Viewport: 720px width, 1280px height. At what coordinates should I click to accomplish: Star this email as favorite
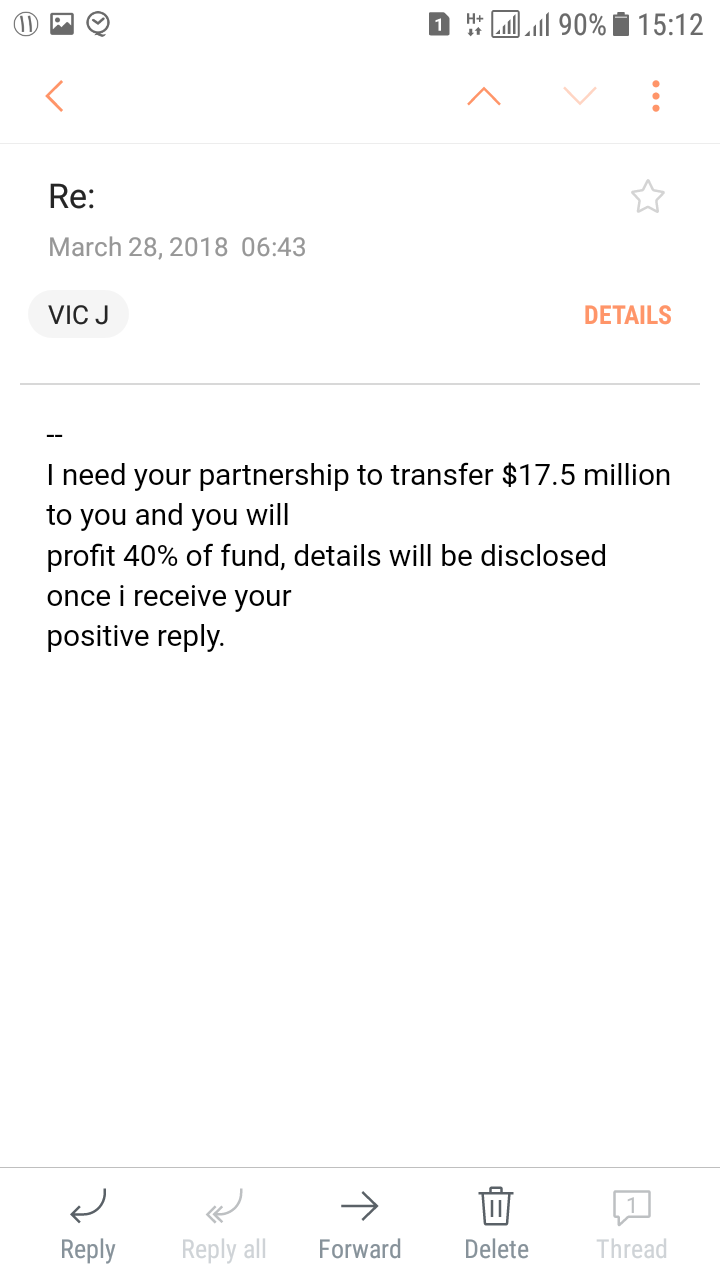(648, 197)
